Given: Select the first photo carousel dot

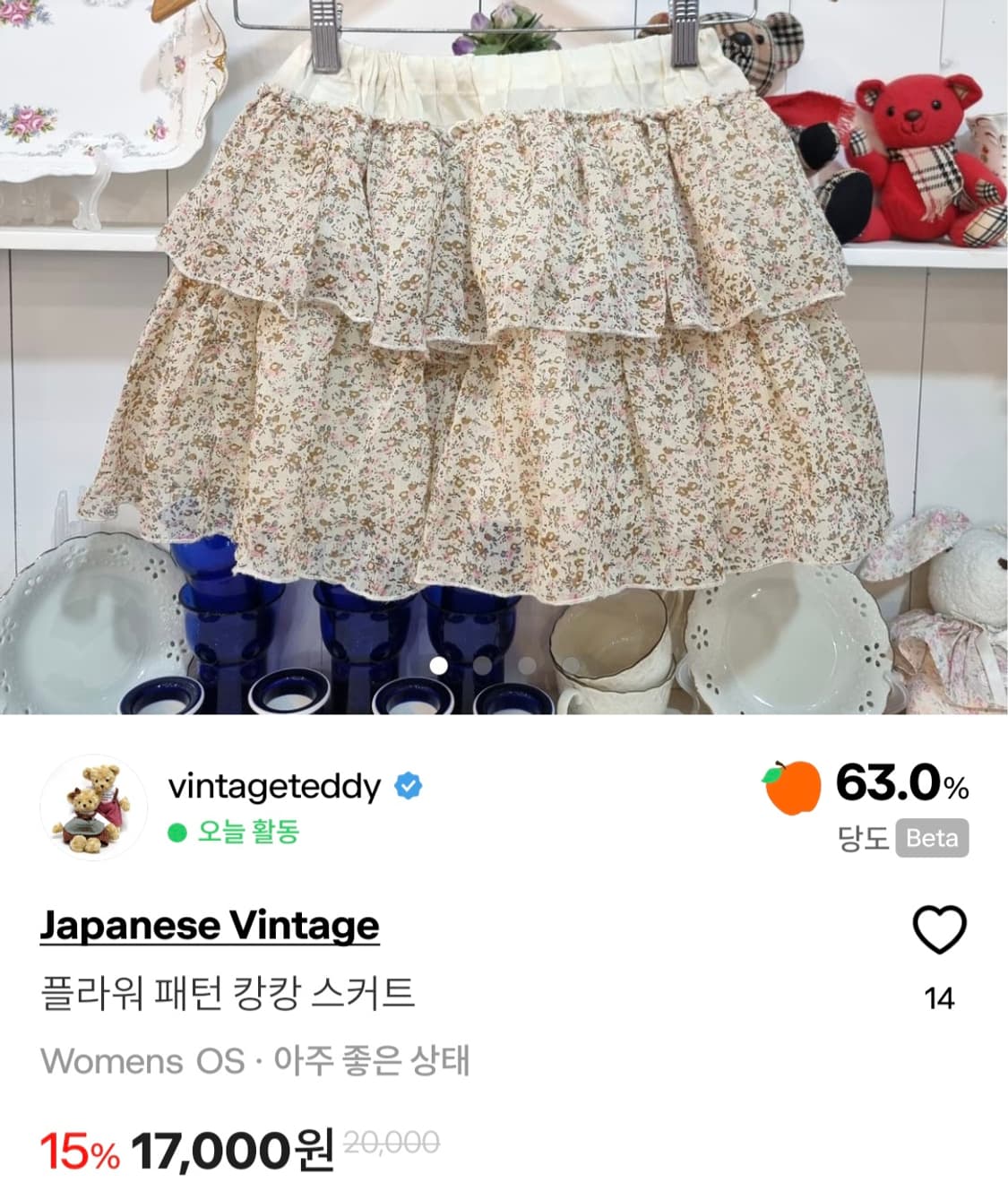Looking at the screenshot, I should (437, 667).
